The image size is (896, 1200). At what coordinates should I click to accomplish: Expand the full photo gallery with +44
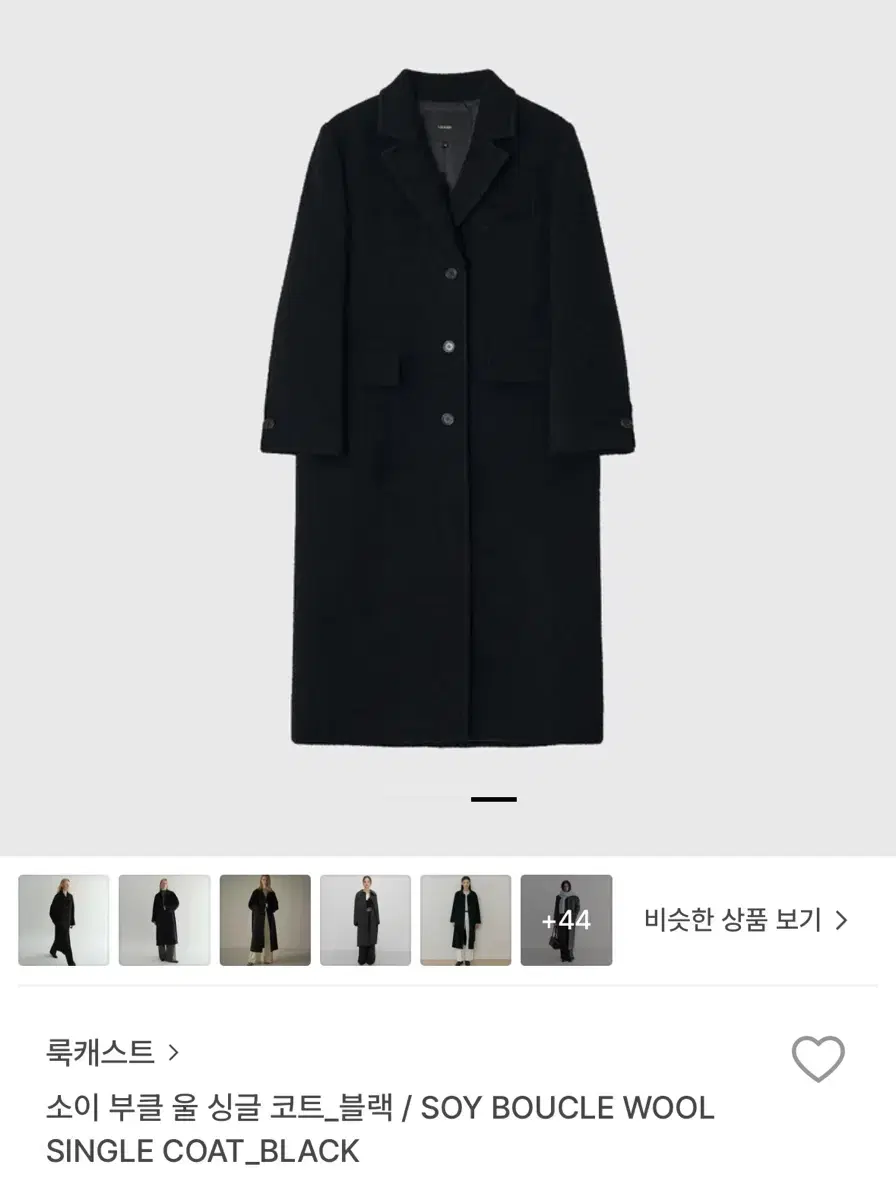click(x=566, y=919)
